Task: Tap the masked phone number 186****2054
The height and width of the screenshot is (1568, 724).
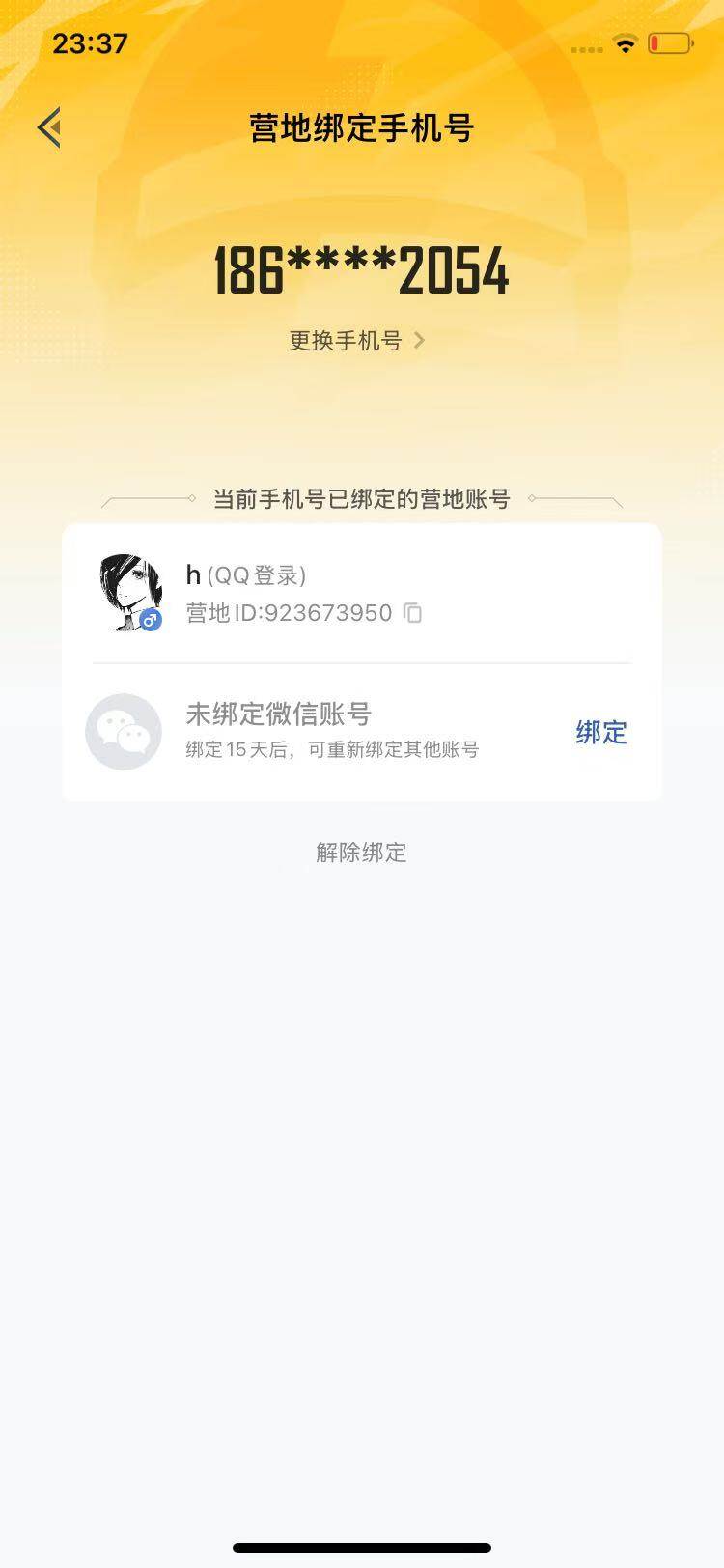Action: tap(360, 271)
